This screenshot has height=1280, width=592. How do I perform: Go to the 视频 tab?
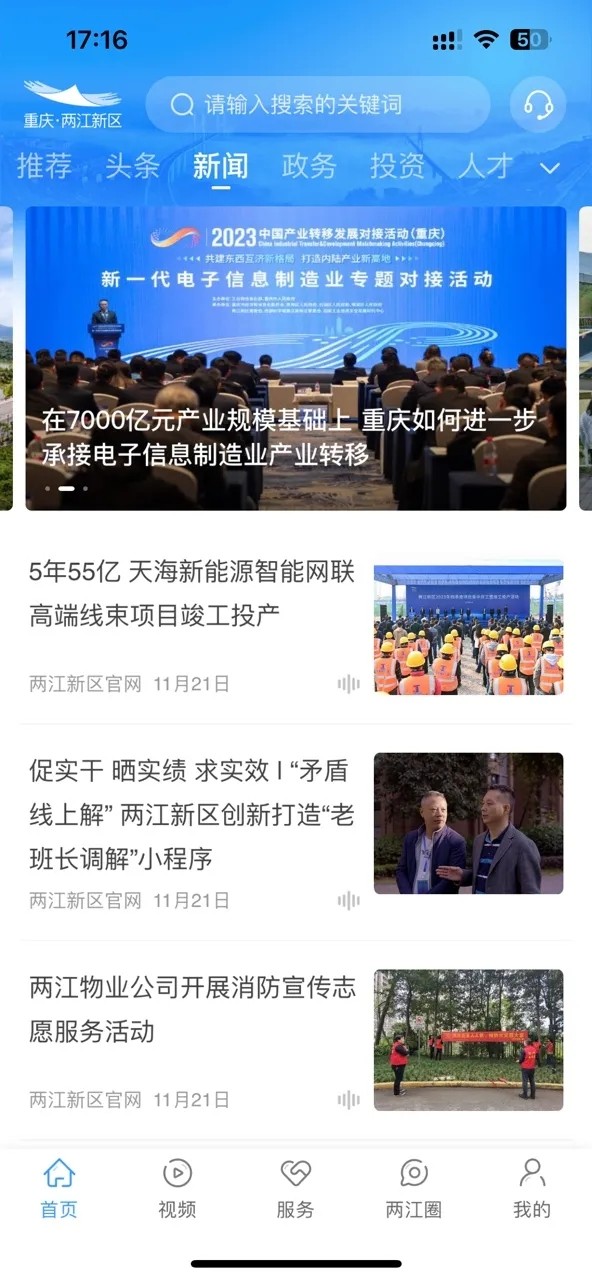177,1189
